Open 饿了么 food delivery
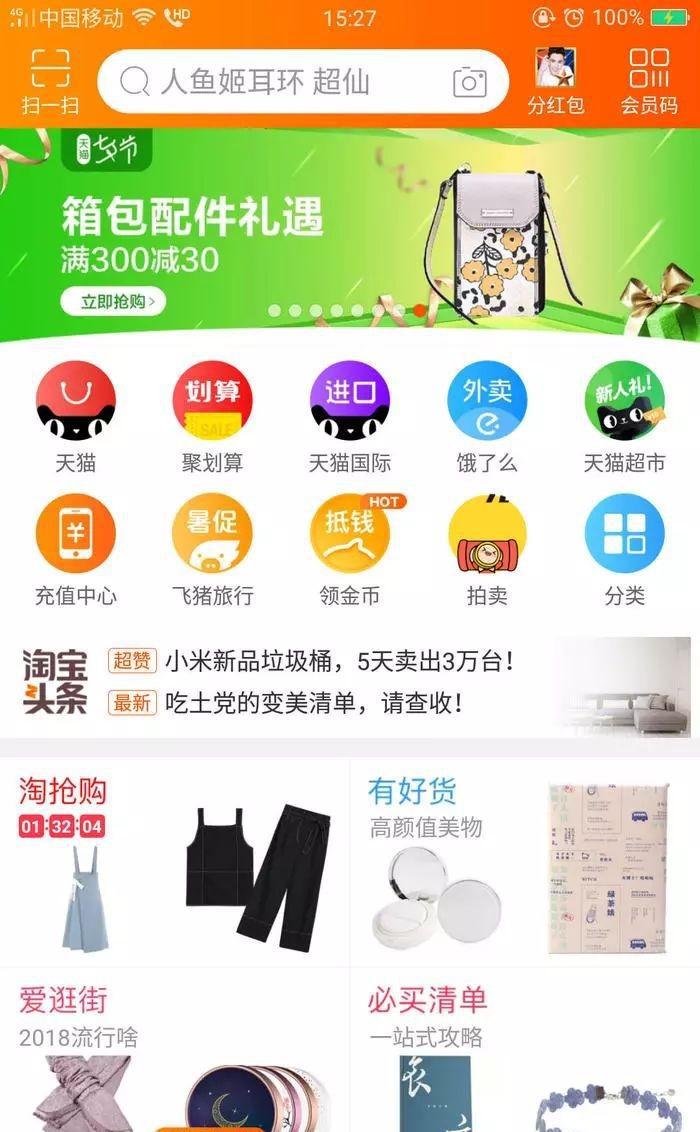This screenshot has height=1132, width=700. (487, 417)
